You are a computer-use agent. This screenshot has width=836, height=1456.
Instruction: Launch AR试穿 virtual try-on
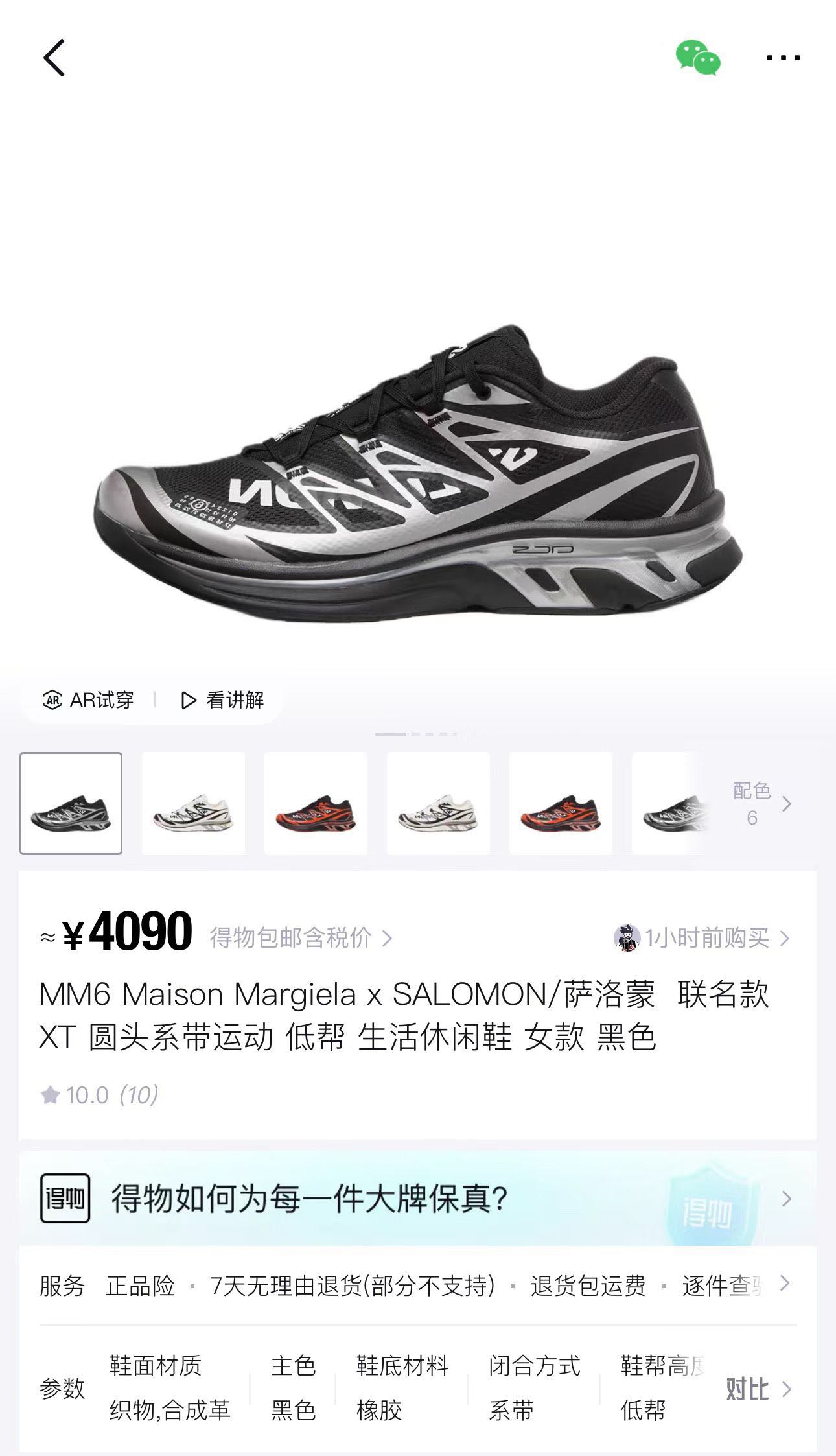coord(86,700)
